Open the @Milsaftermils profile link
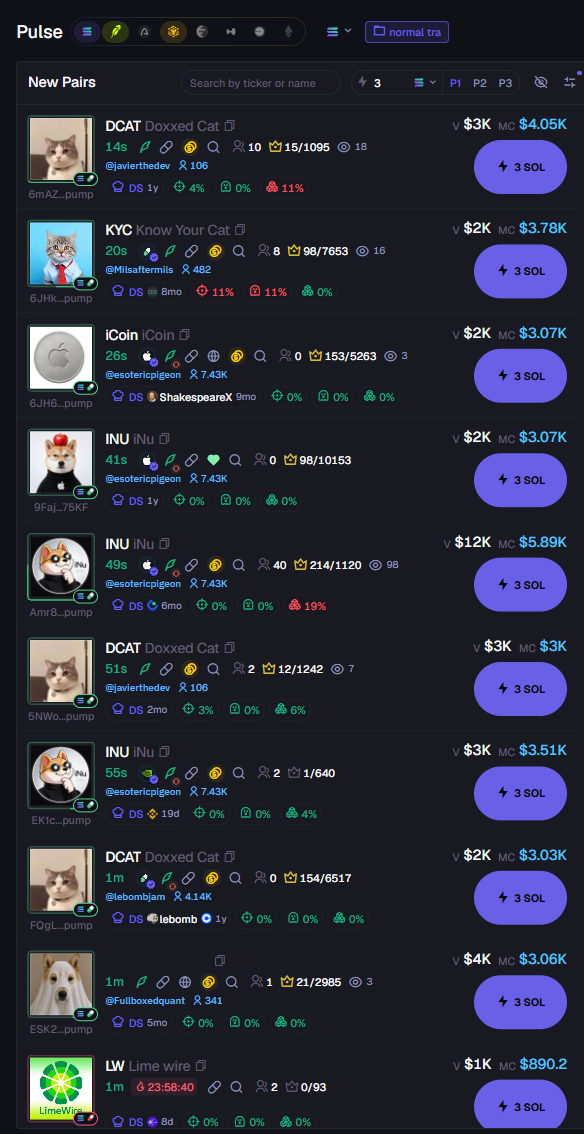The image size is (584, 1134). point(140,270)
